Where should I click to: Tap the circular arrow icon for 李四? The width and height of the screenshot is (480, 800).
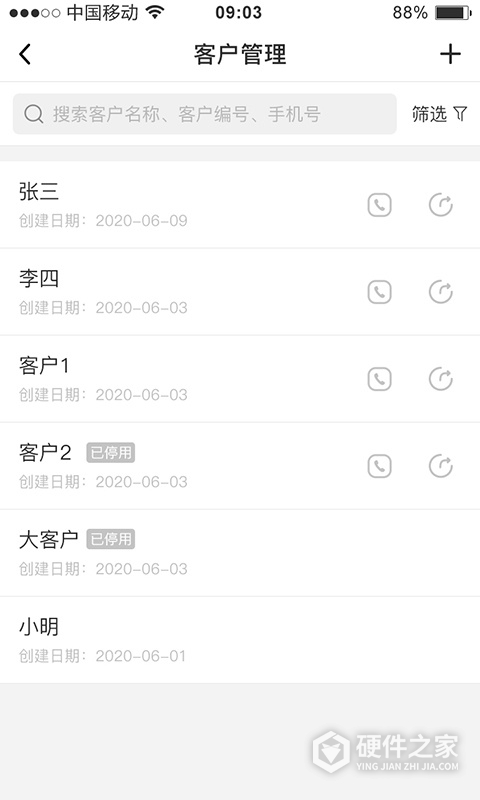pos(441,292)
